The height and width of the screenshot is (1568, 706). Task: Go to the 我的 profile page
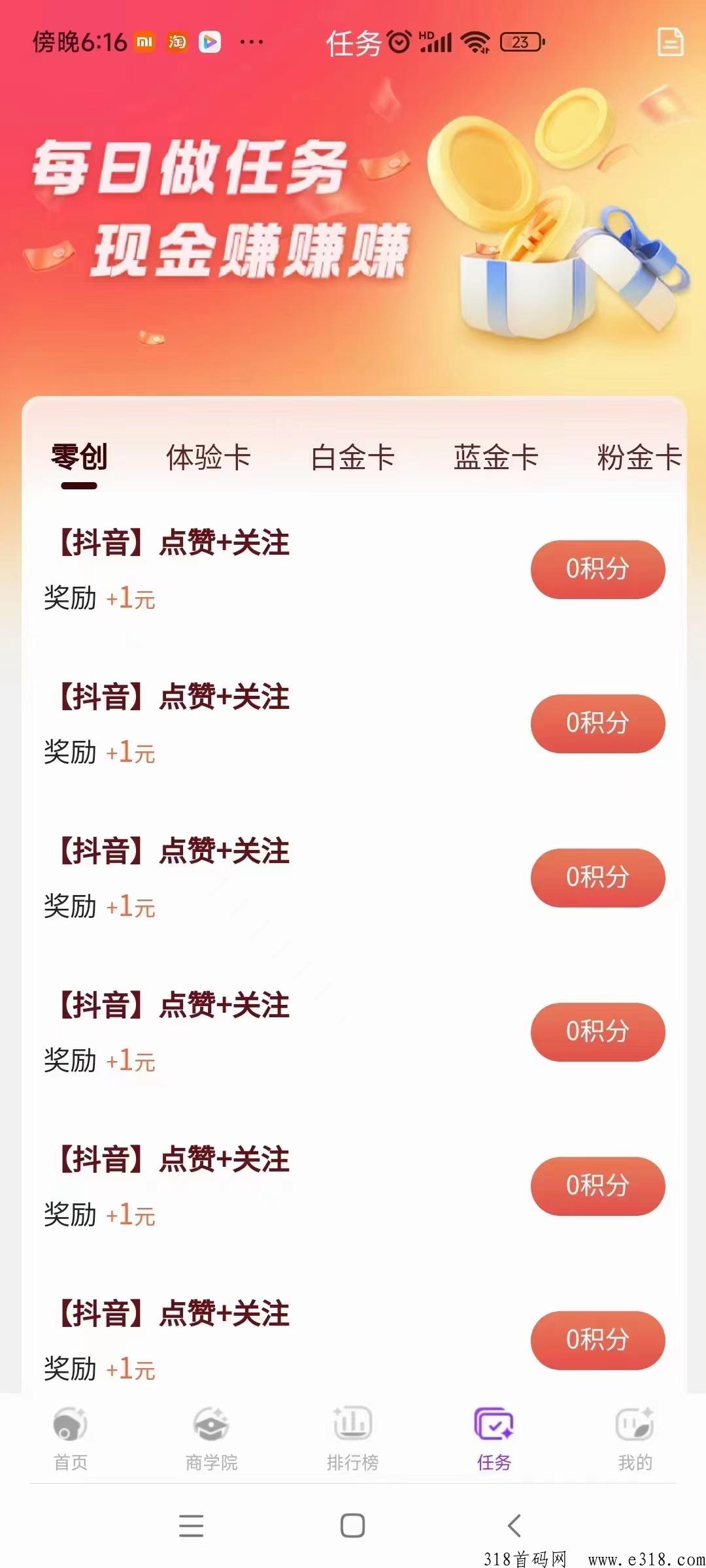(635, 1439)
